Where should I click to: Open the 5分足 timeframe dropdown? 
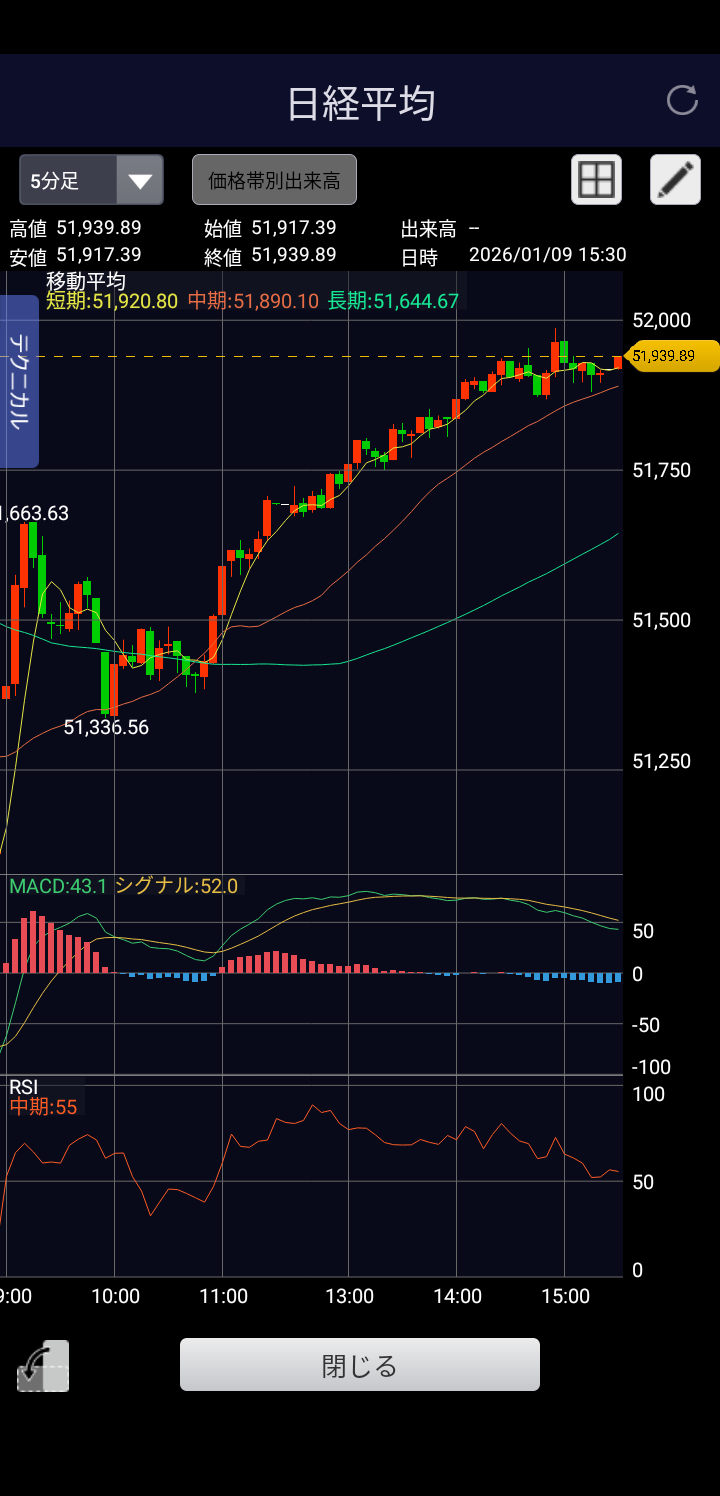tap(91, 180)
